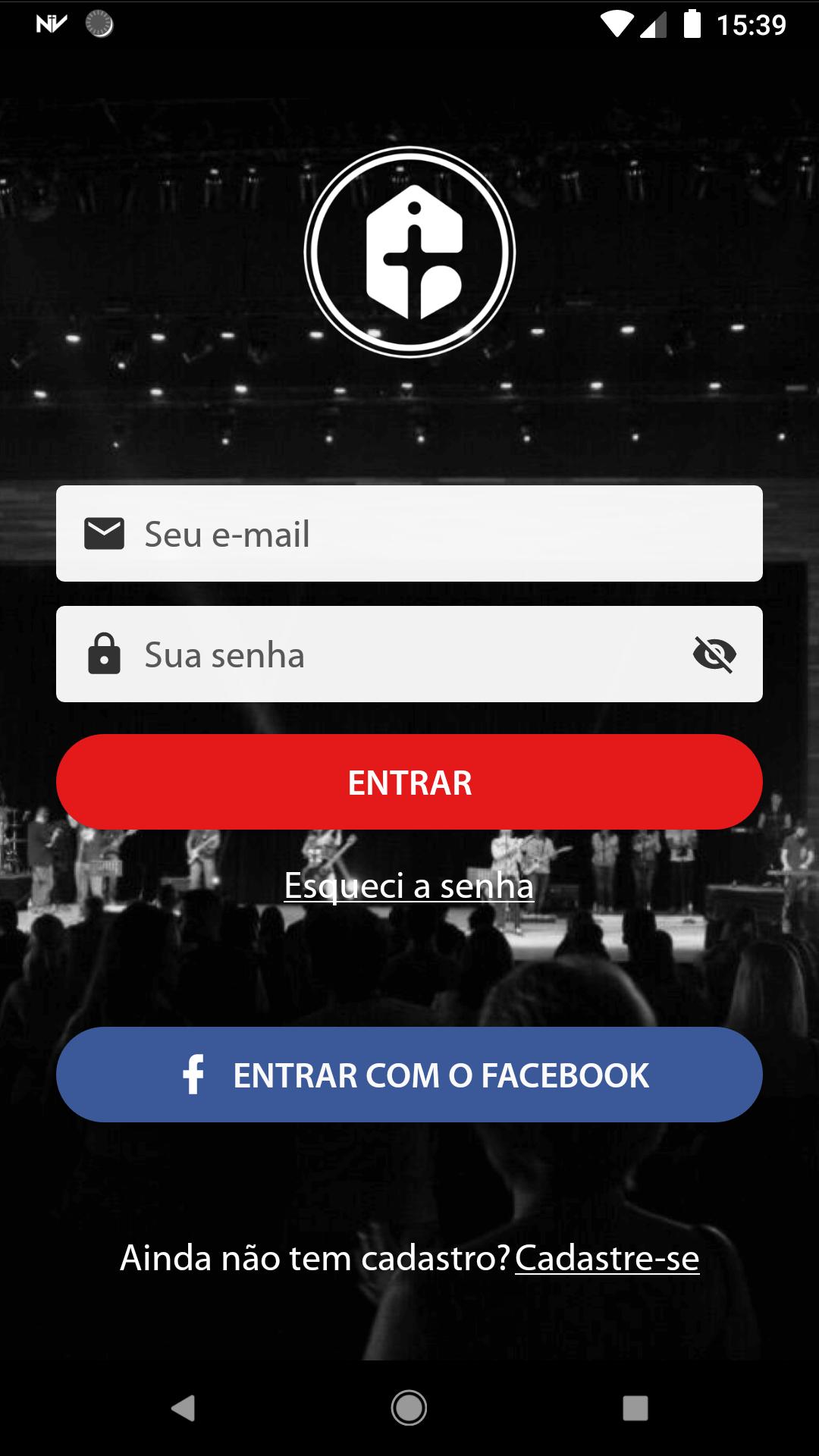Click the church app logo icon
Image resolution: width=819 pixels, height=1456 pixels.
click(409, 252)
